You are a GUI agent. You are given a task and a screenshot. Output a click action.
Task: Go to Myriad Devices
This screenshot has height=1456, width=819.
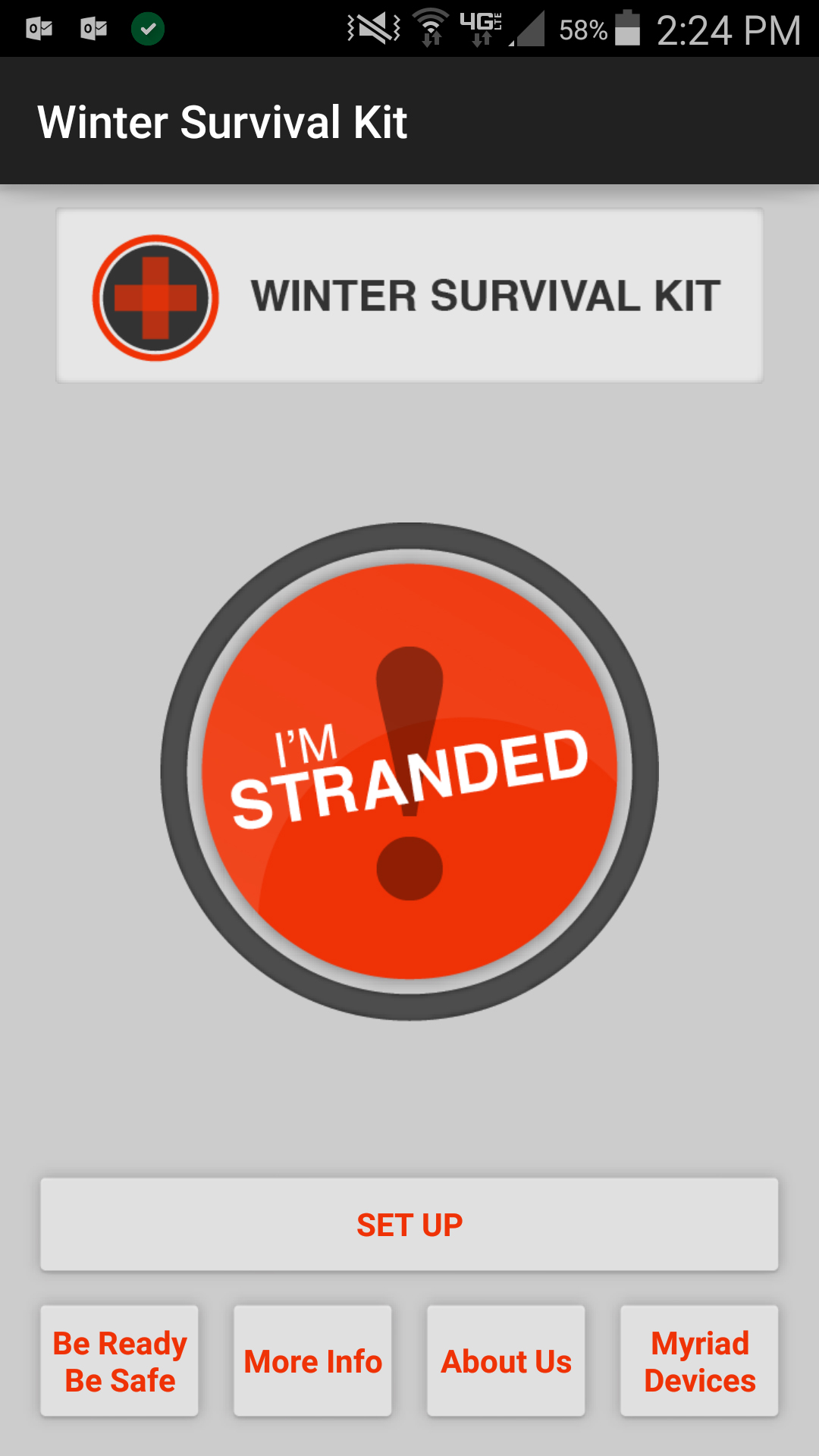(x=699, y=1361)
